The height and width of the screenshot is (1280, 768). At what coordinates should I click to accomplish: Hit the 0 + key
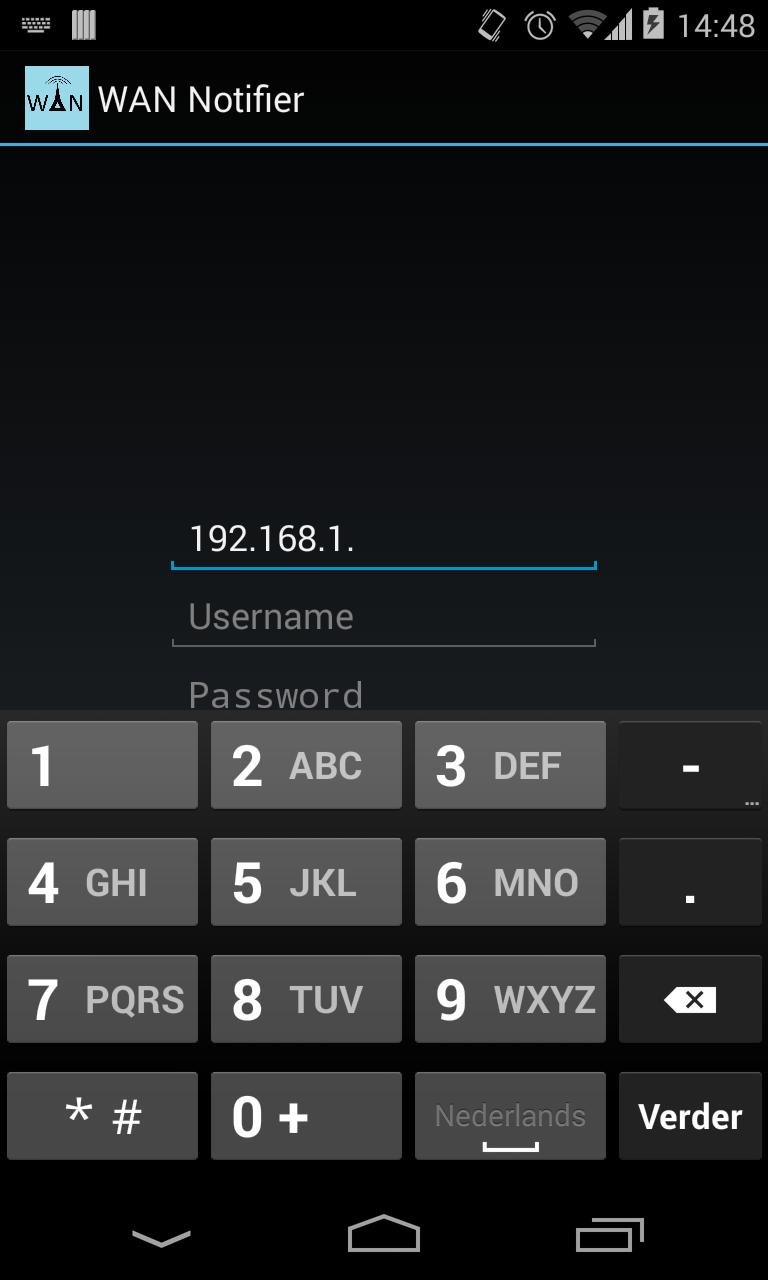306,1116
